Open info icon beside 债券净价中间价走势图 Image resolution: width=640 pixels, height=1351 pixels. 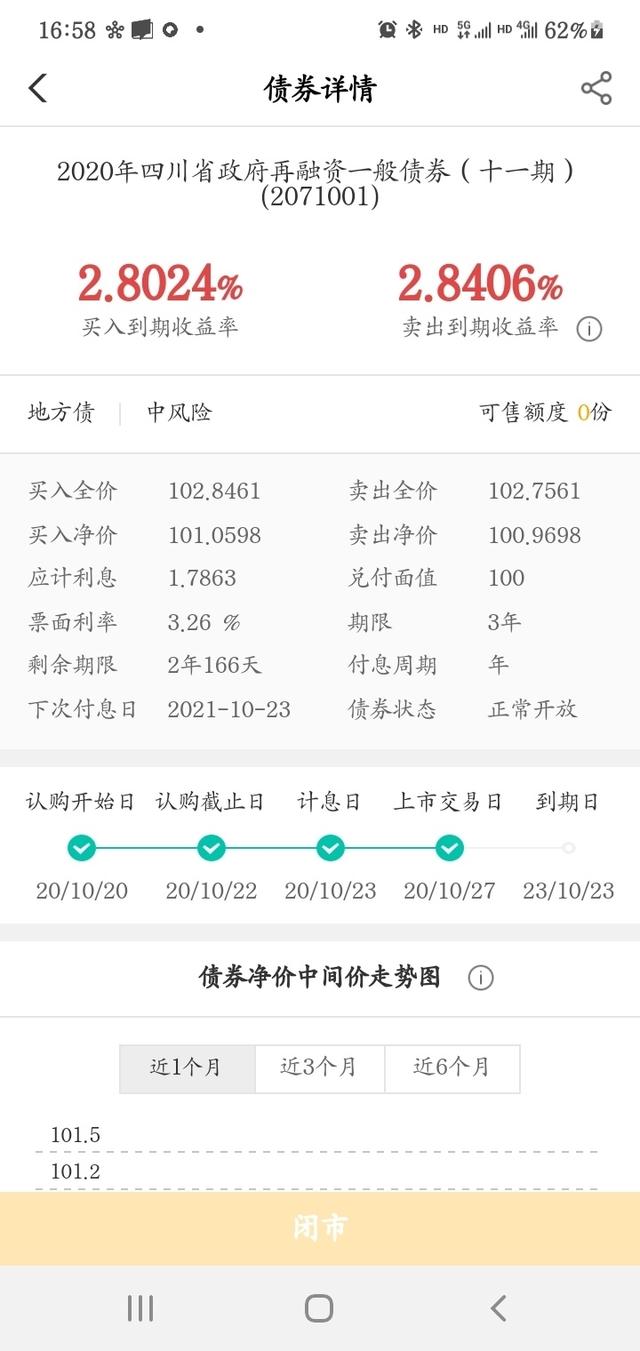coord(480,978)
